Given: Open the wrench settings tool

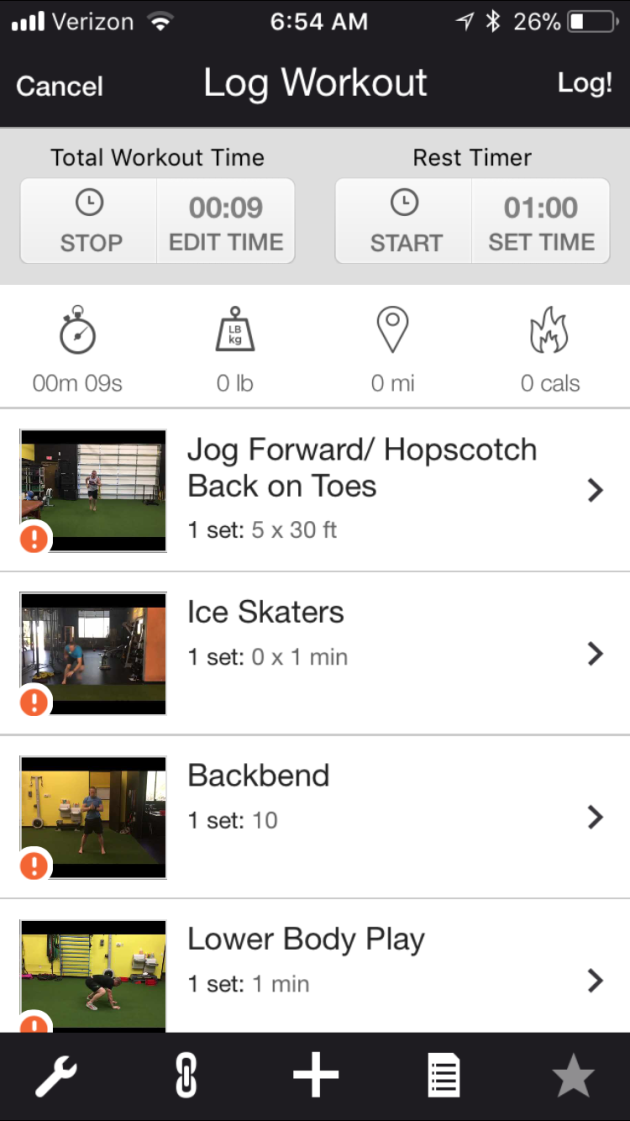Looking at the screenshot, I should 57,1077.
